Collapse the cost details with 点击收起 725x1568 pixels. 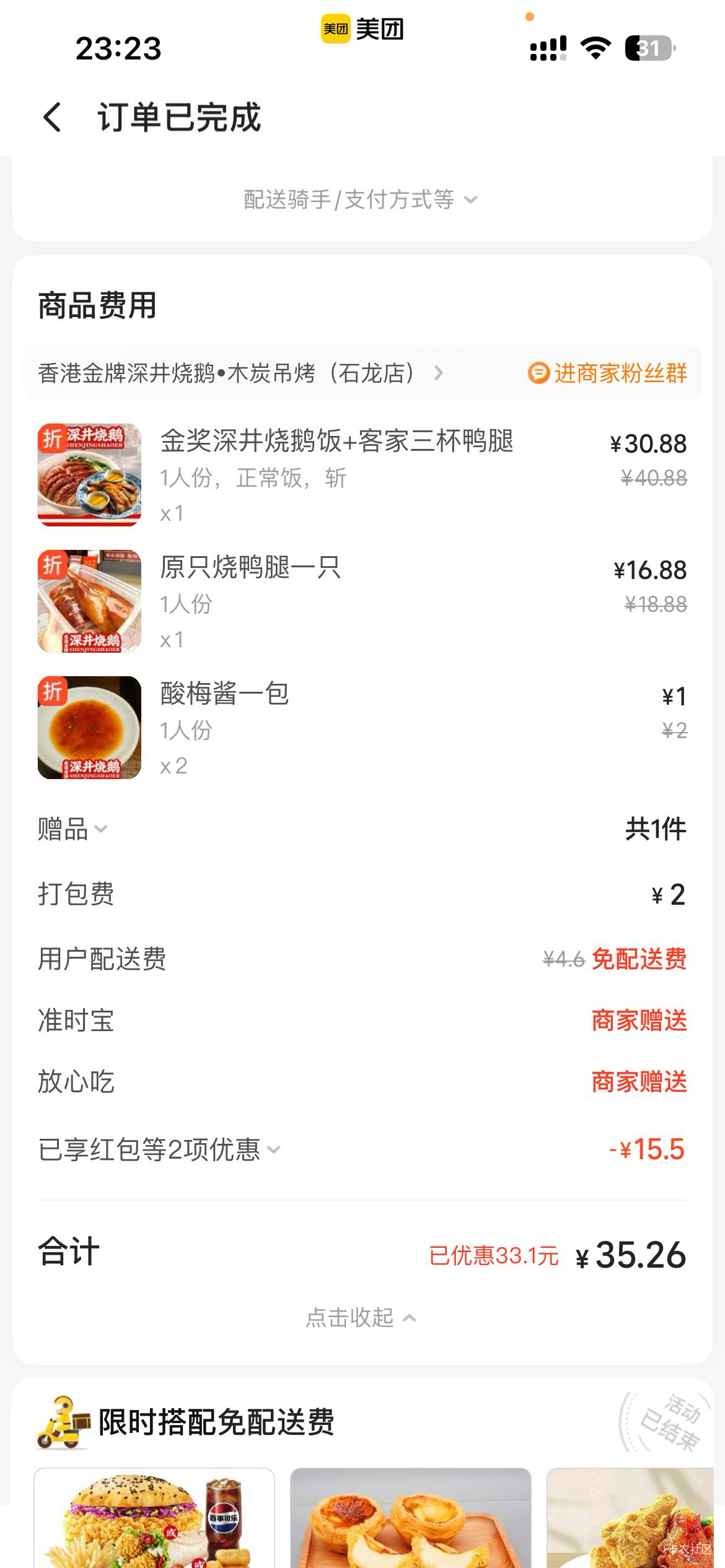360,1318
